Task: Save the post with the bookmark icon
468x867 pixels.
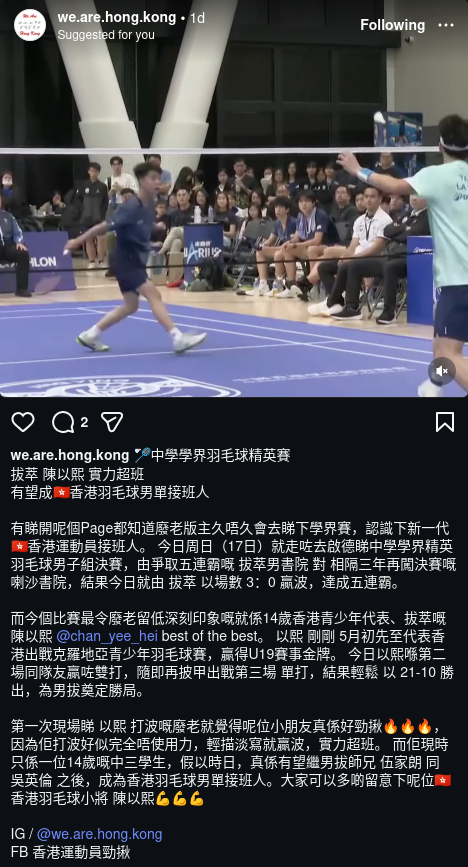Action: tap(445, 422)
